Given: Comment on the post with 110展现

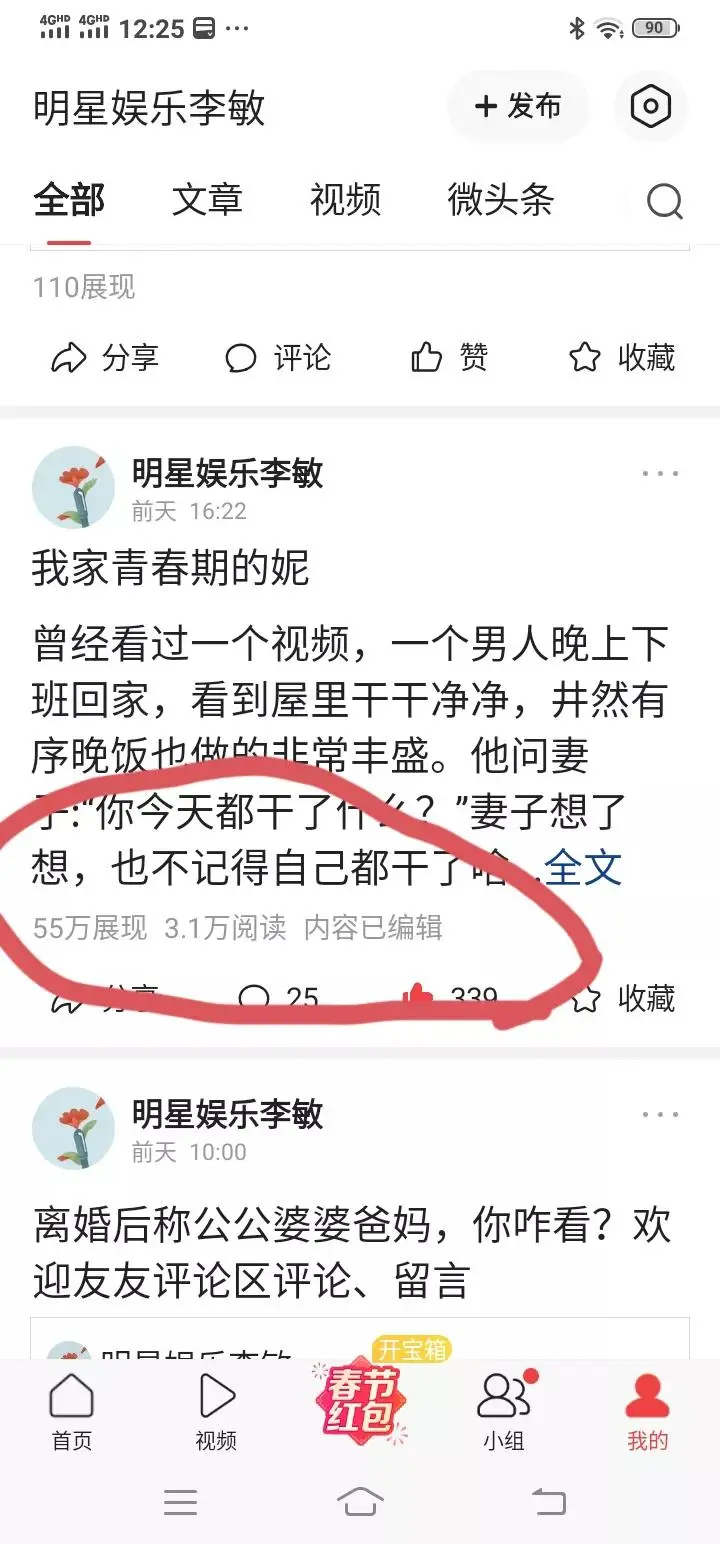Looking at the screenshot, I should point(278,358).
